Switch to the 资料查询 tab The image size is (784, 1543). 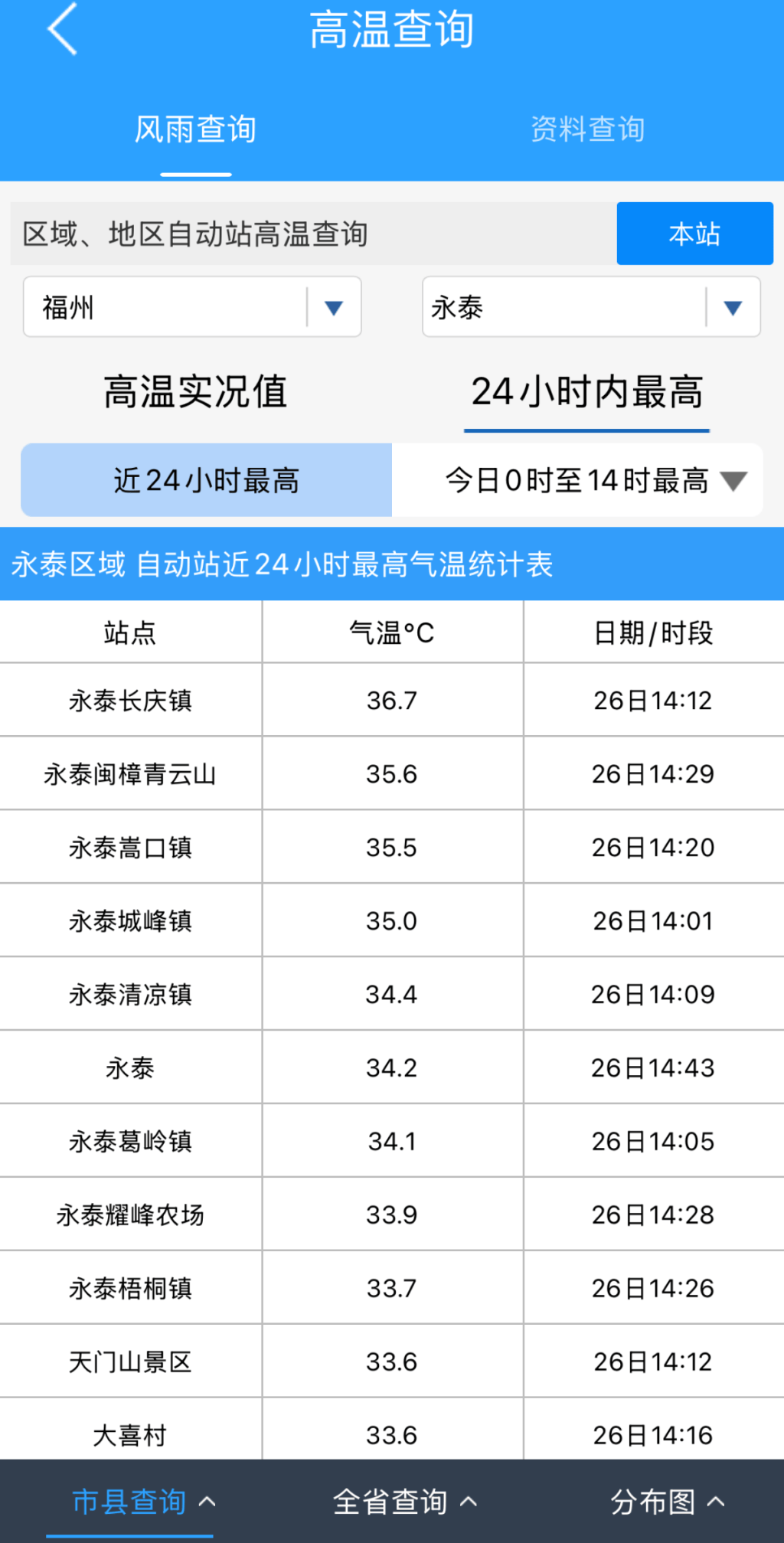[587, 129]
